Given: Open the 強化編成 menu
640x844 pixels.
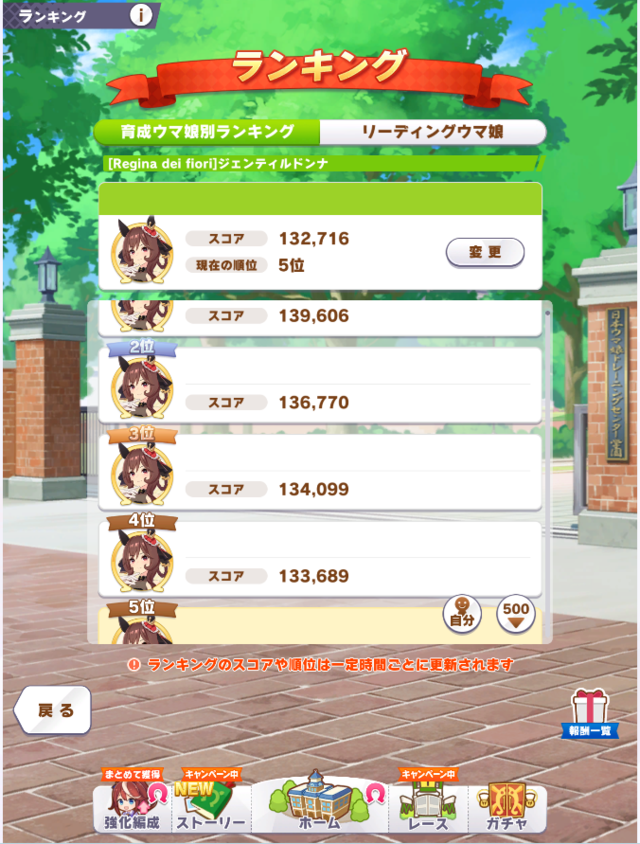Looking at the screenshot, I should (x=131, y=806).
